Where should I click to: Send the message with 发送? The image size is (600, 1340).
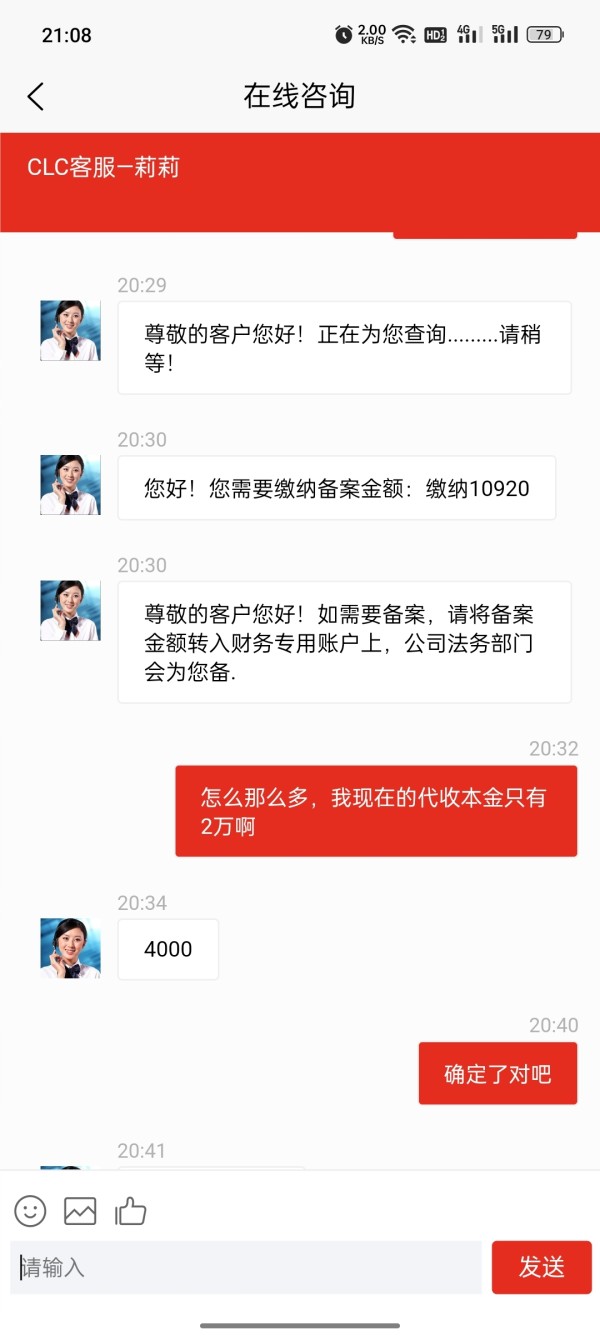[x=541, y=1268]
